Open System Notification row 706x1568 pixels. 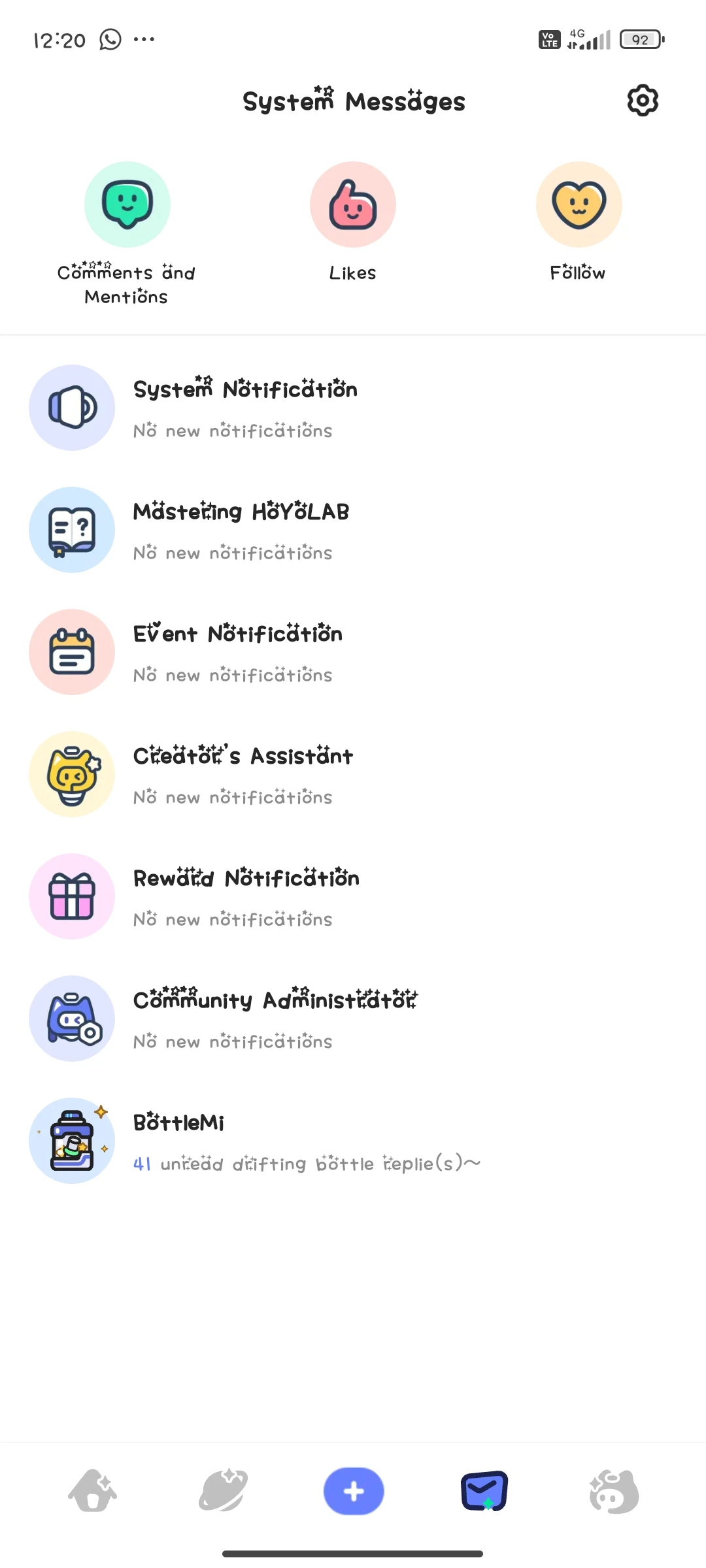click(x=353, y=408)
